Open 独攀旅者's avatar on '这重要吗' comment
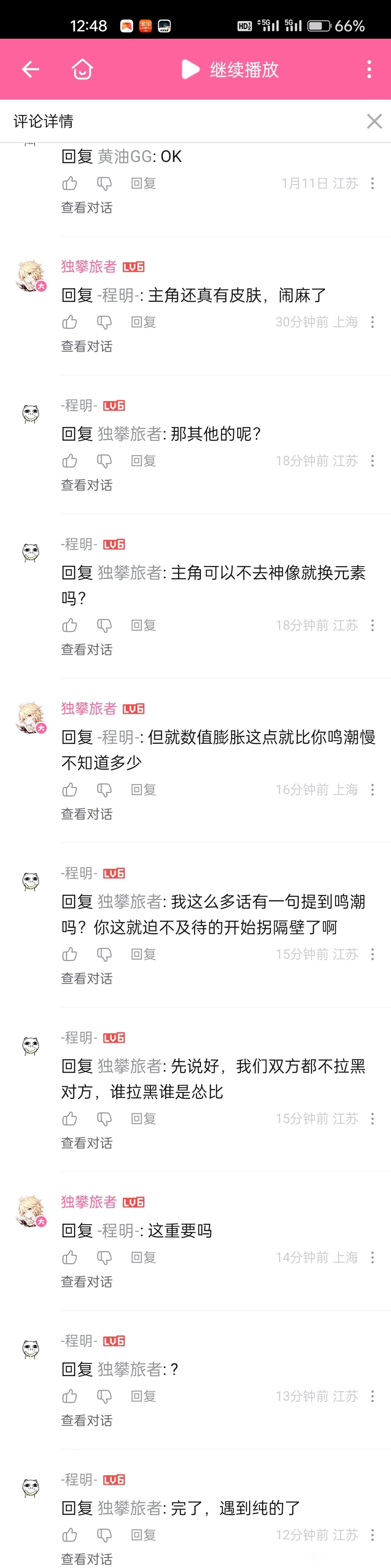391x1568 pixels. point(31,1211)
